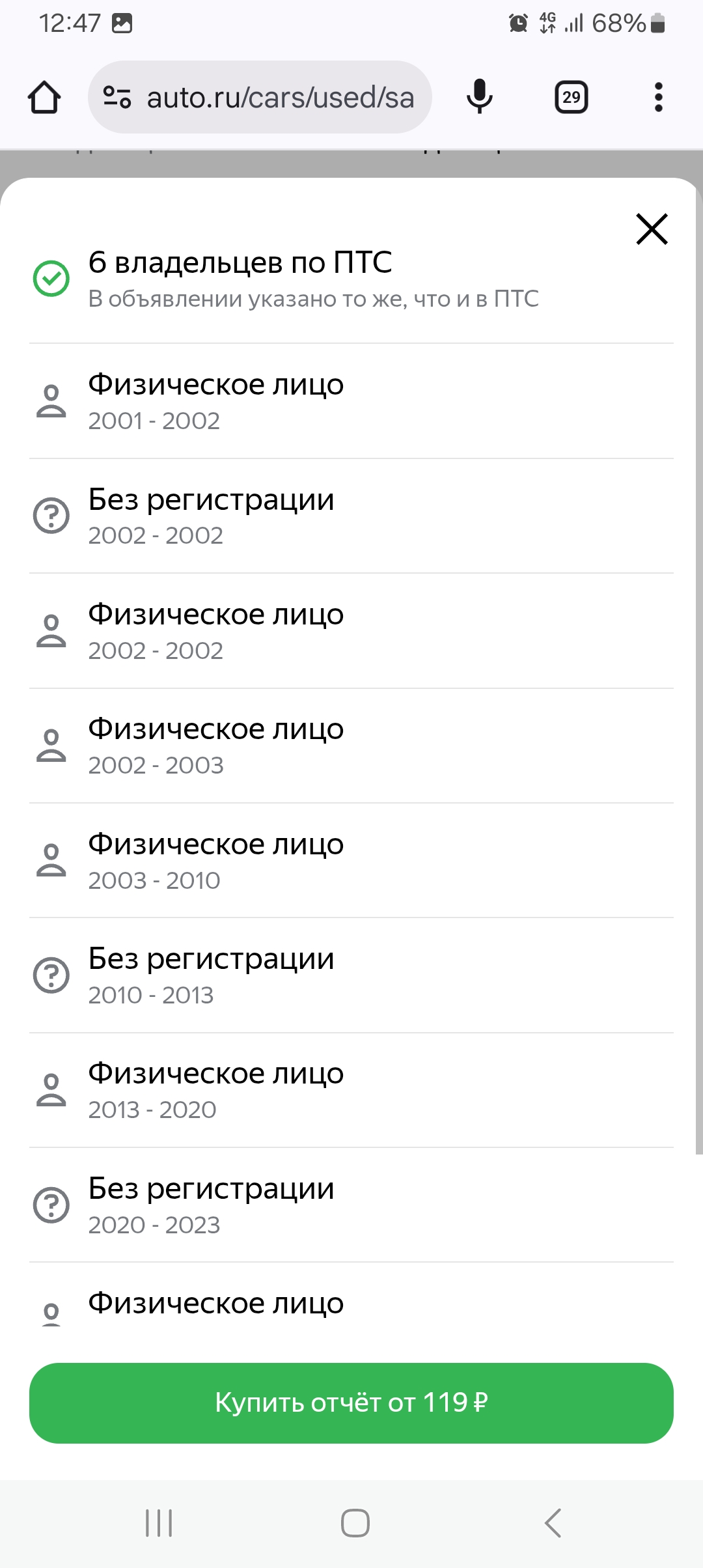Screen dimensions: 703x1568
Task: Go back using the system back button
Action: 553,1523
